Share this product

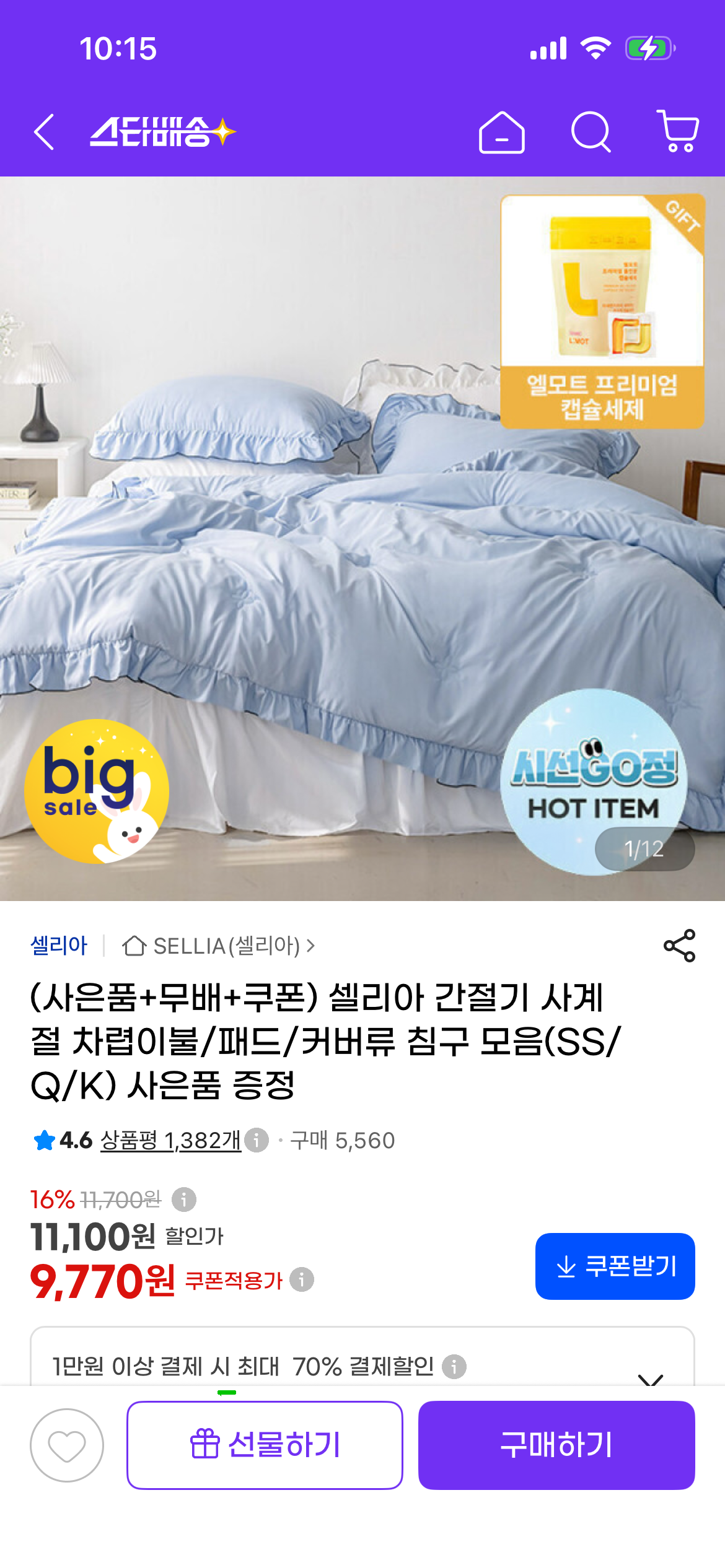click(x=679, y=946)
